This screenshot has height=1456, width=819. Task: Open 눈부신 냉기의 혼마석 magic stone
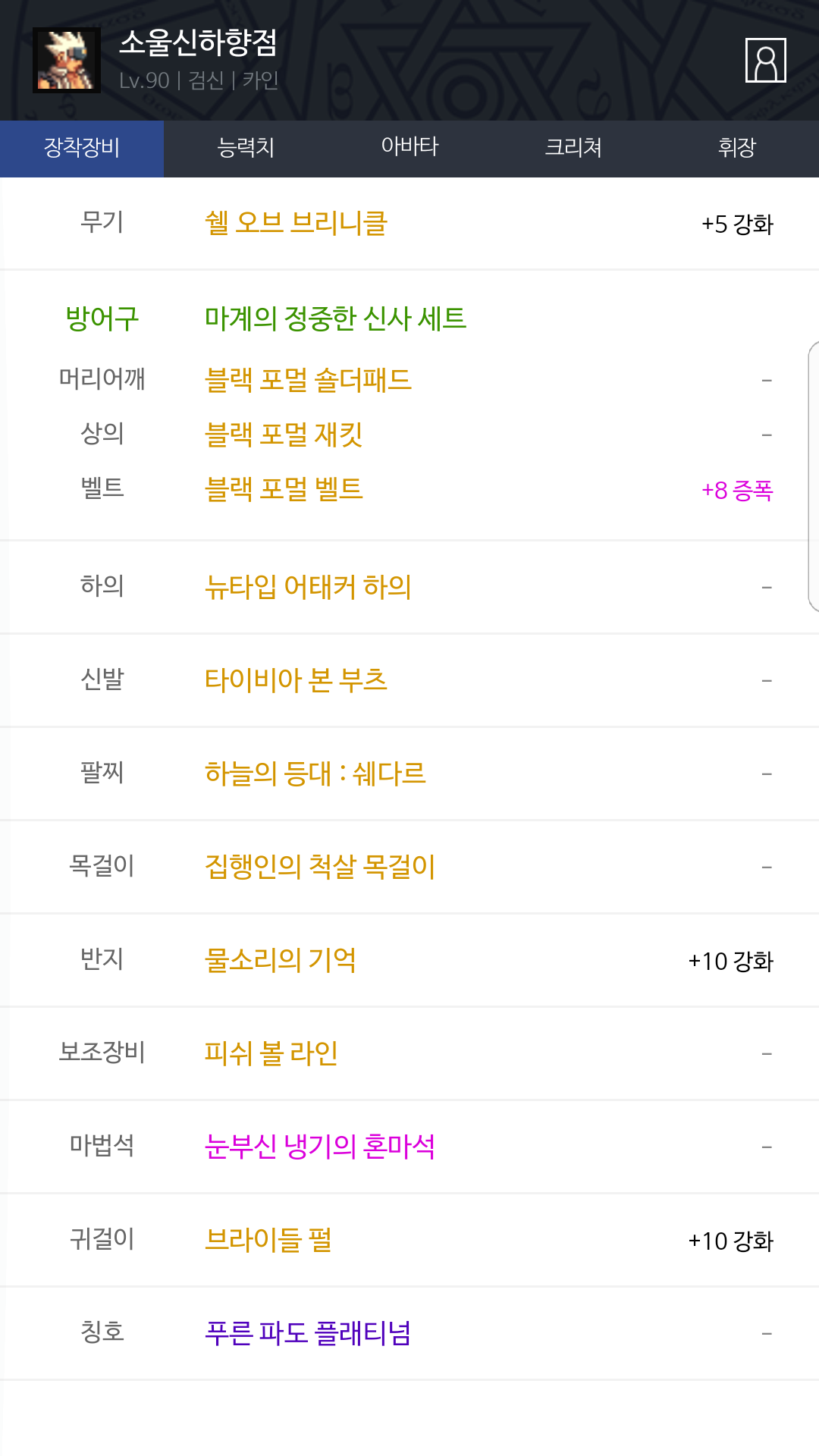pyautogui.click(x=320, y=1147)
